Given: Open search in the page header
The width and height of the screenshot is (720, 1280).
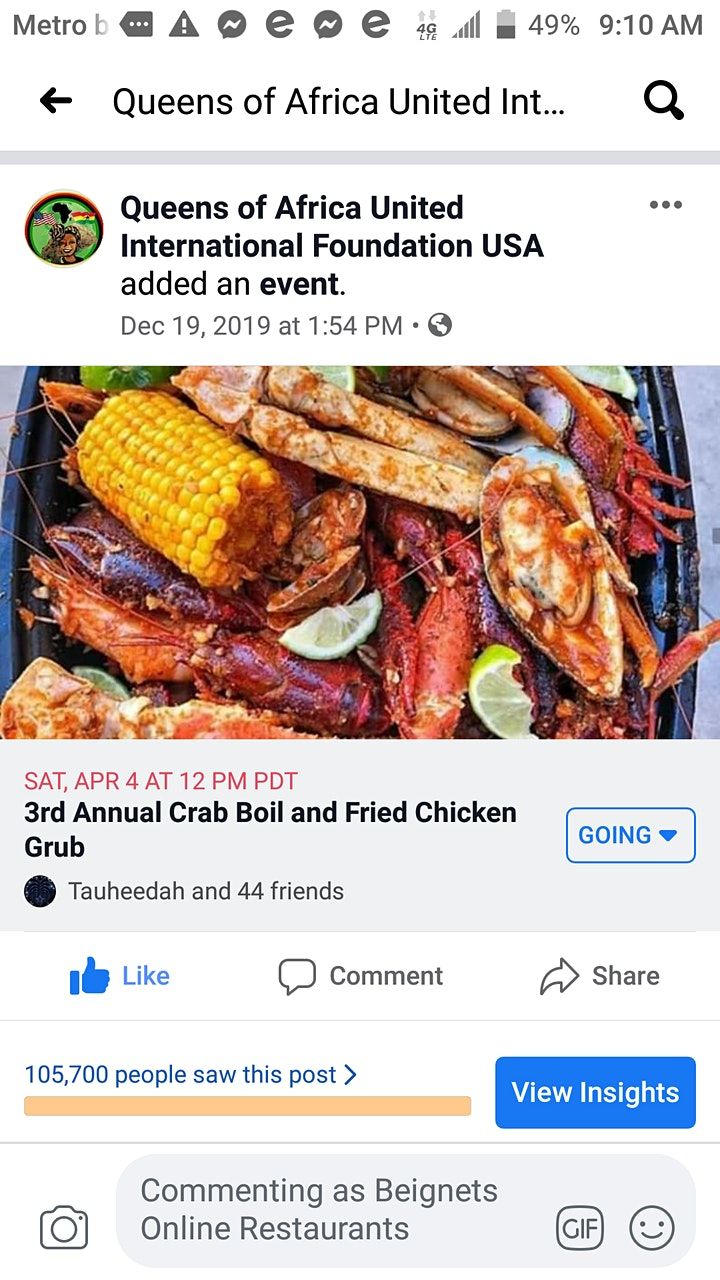Looking at the screenshot, I should (663, 101).
